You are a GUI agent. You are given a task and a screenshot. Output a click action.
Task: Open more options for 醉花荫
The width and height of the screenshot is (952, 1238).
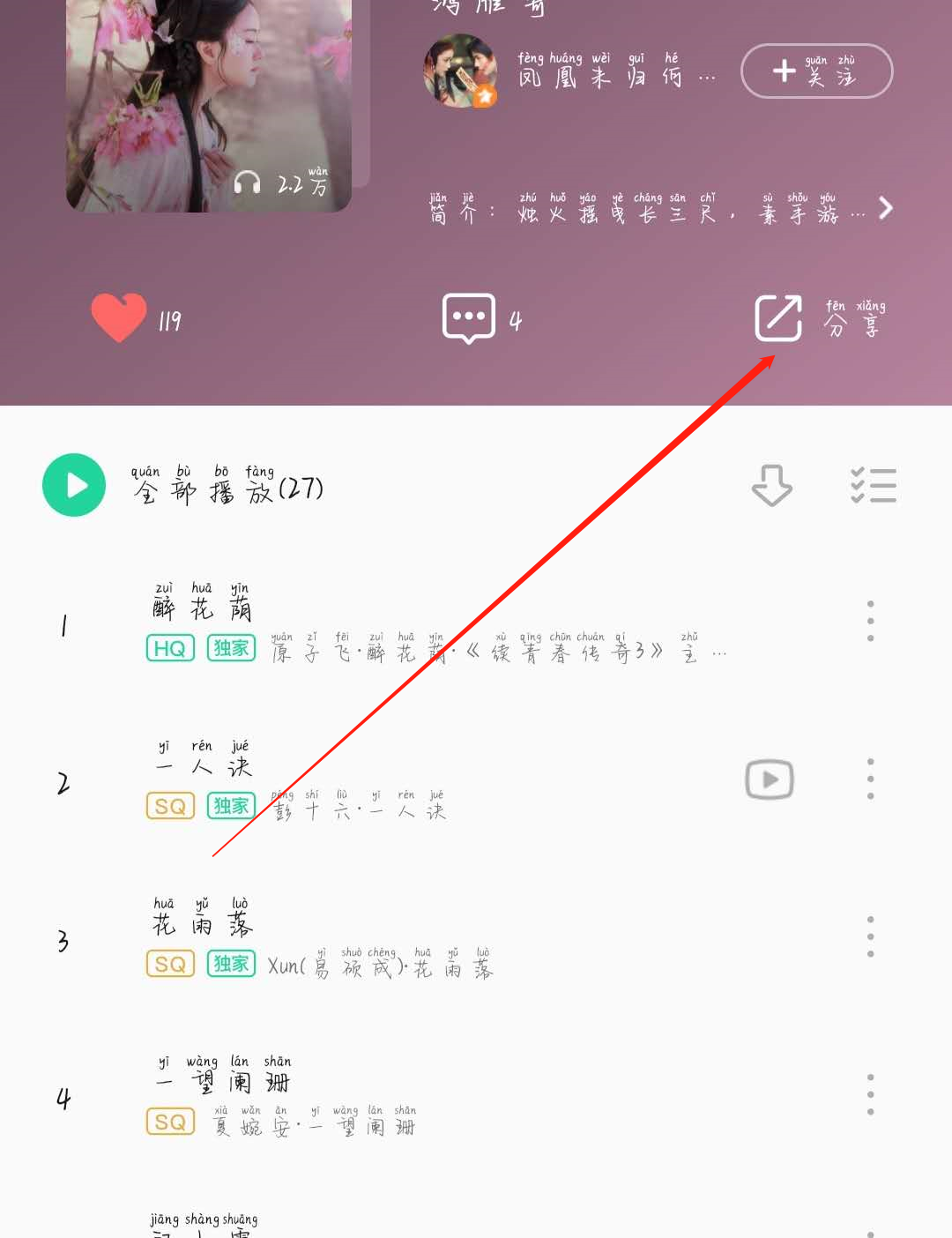pyautogui.click(x=870, y=621)
